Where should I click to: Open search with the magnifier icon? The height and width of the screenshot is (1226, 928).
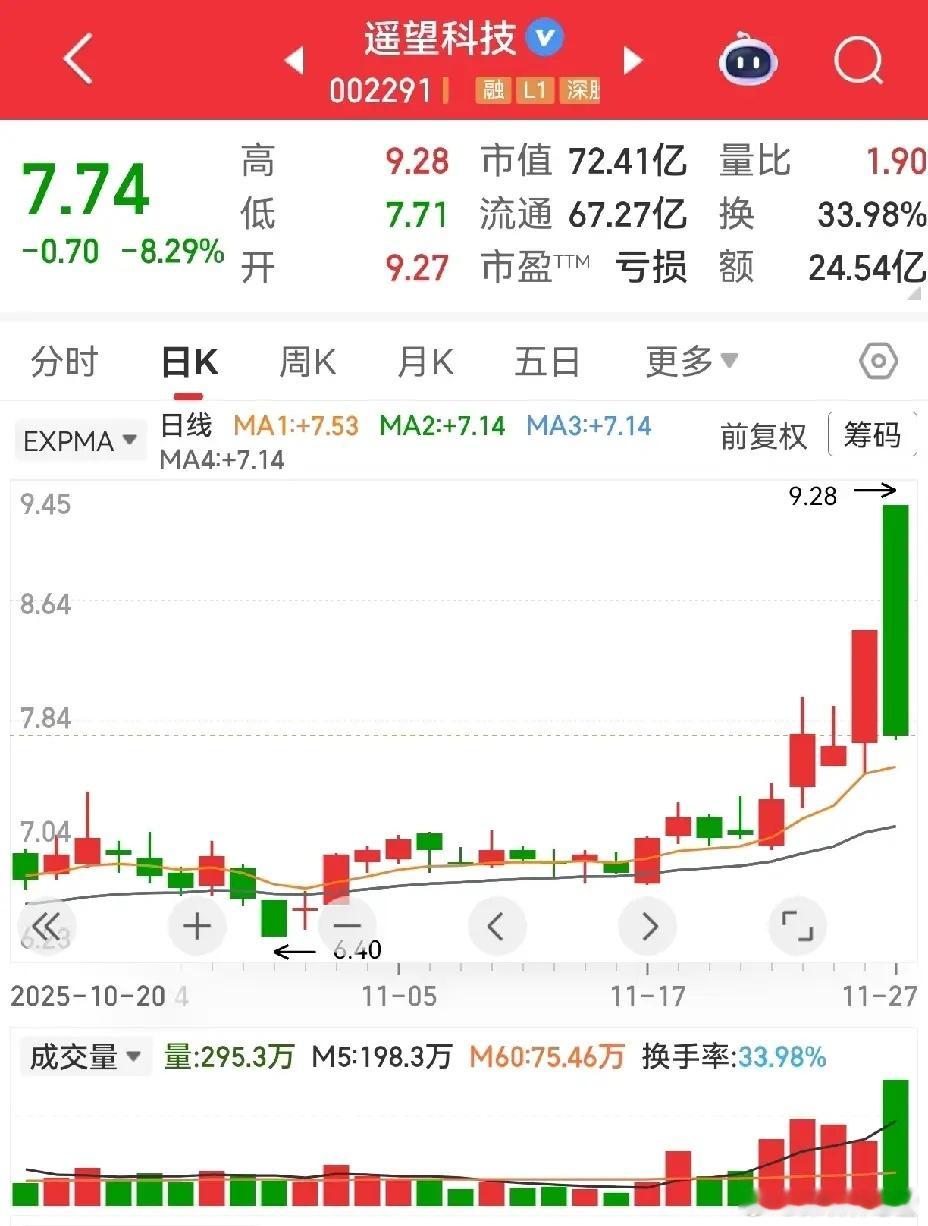pyautogui.click(x=857, y=59)
